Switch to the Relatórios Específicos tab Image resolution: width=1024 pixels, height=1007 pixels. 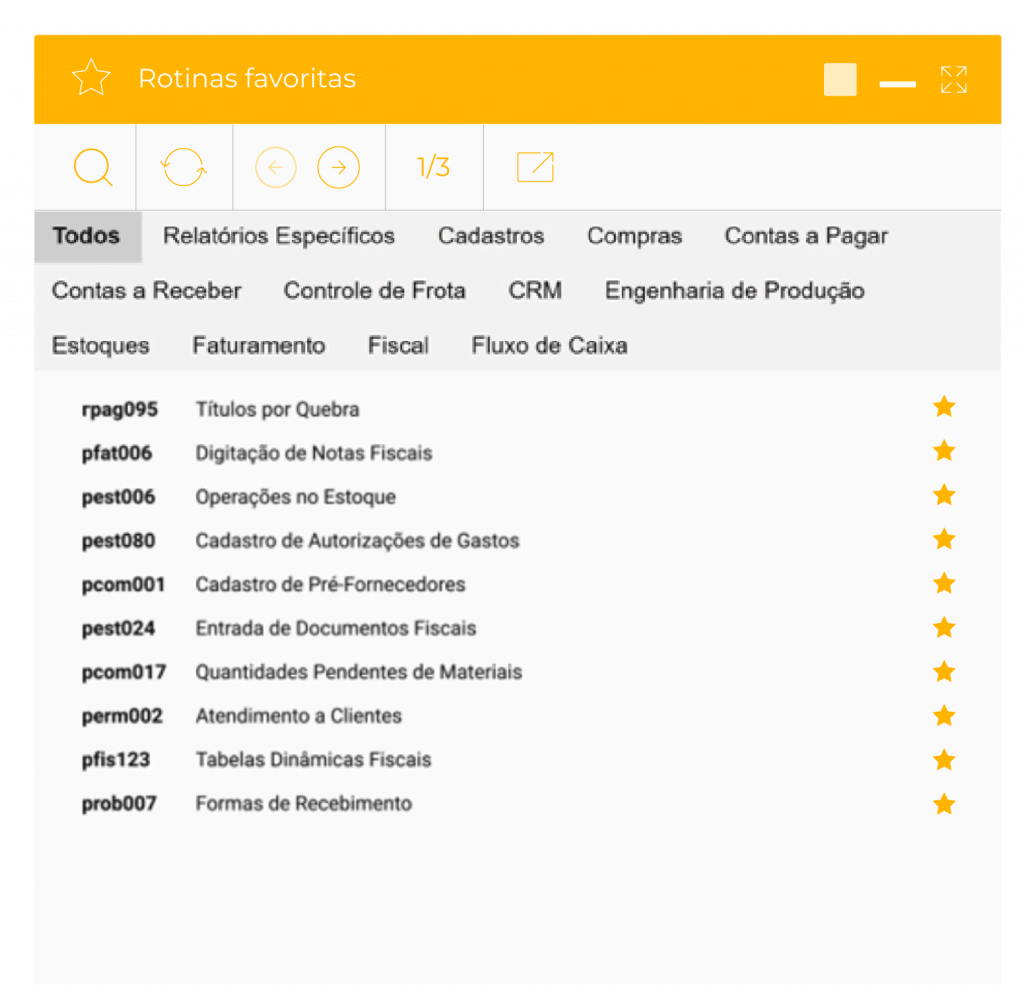279,236
